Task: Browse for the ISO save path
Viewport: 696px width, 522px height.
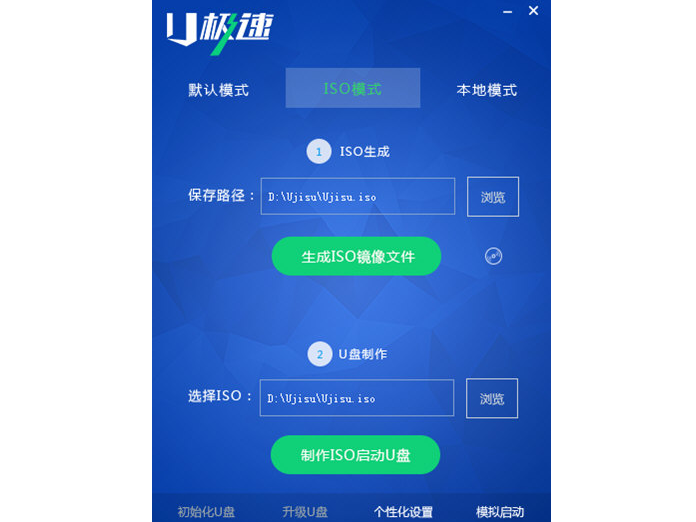Action: point(493,197)
